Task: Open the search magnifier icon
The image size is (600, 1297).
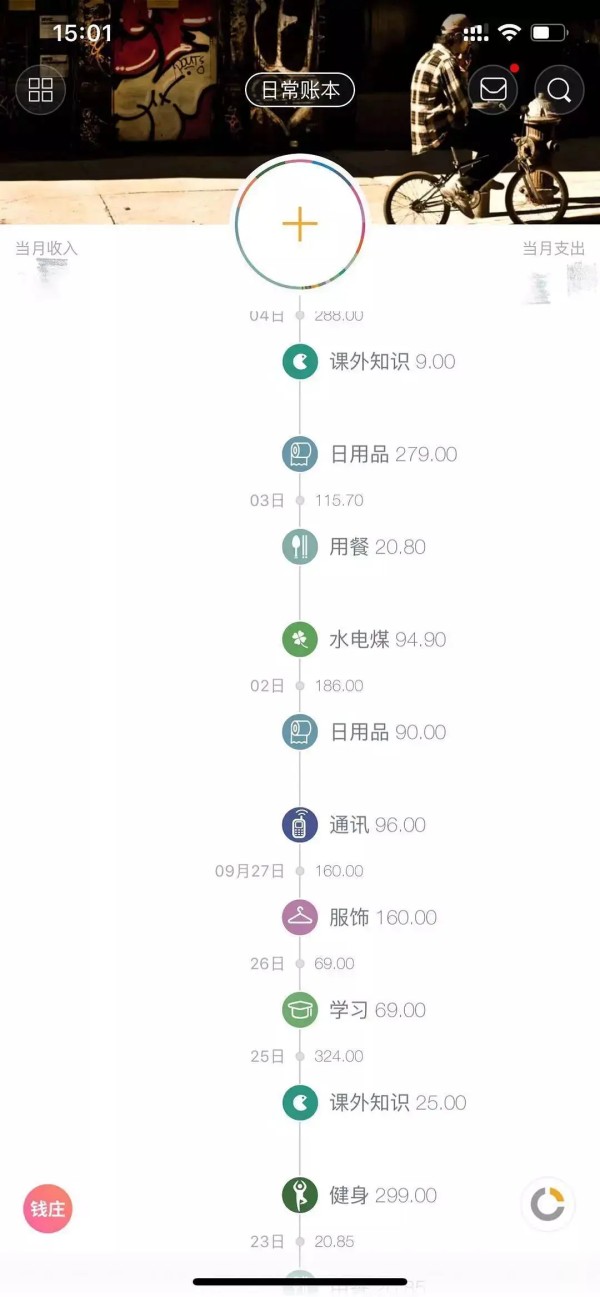Action: click(x=559, y=90)
